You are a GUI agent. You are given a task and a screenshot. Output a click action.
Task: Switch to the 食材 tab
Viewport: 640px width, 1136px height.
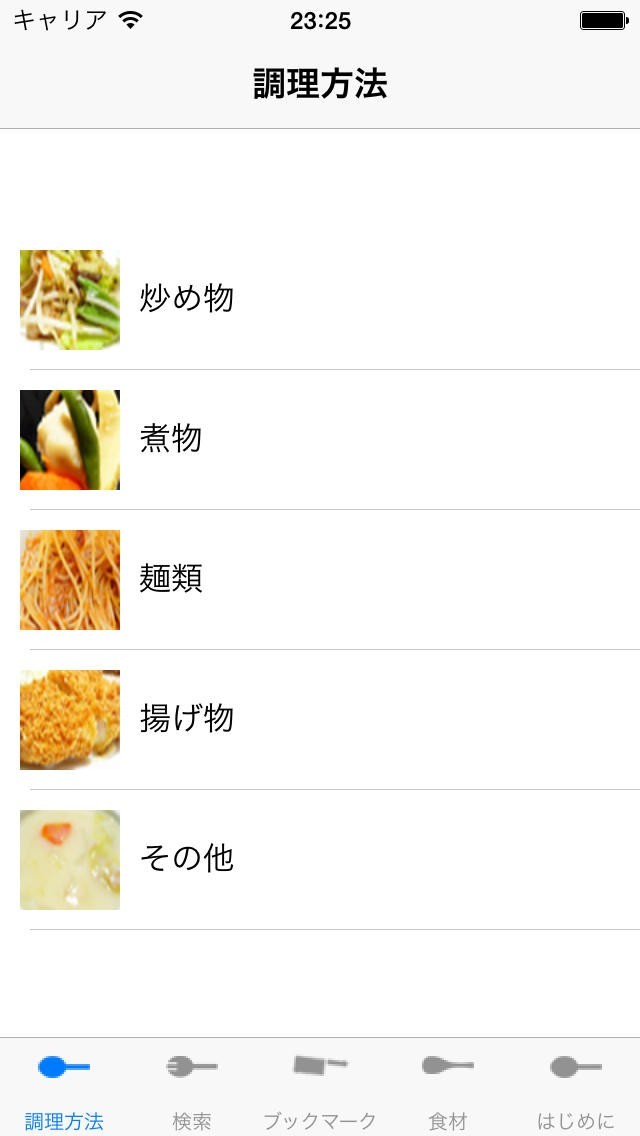448,1088
